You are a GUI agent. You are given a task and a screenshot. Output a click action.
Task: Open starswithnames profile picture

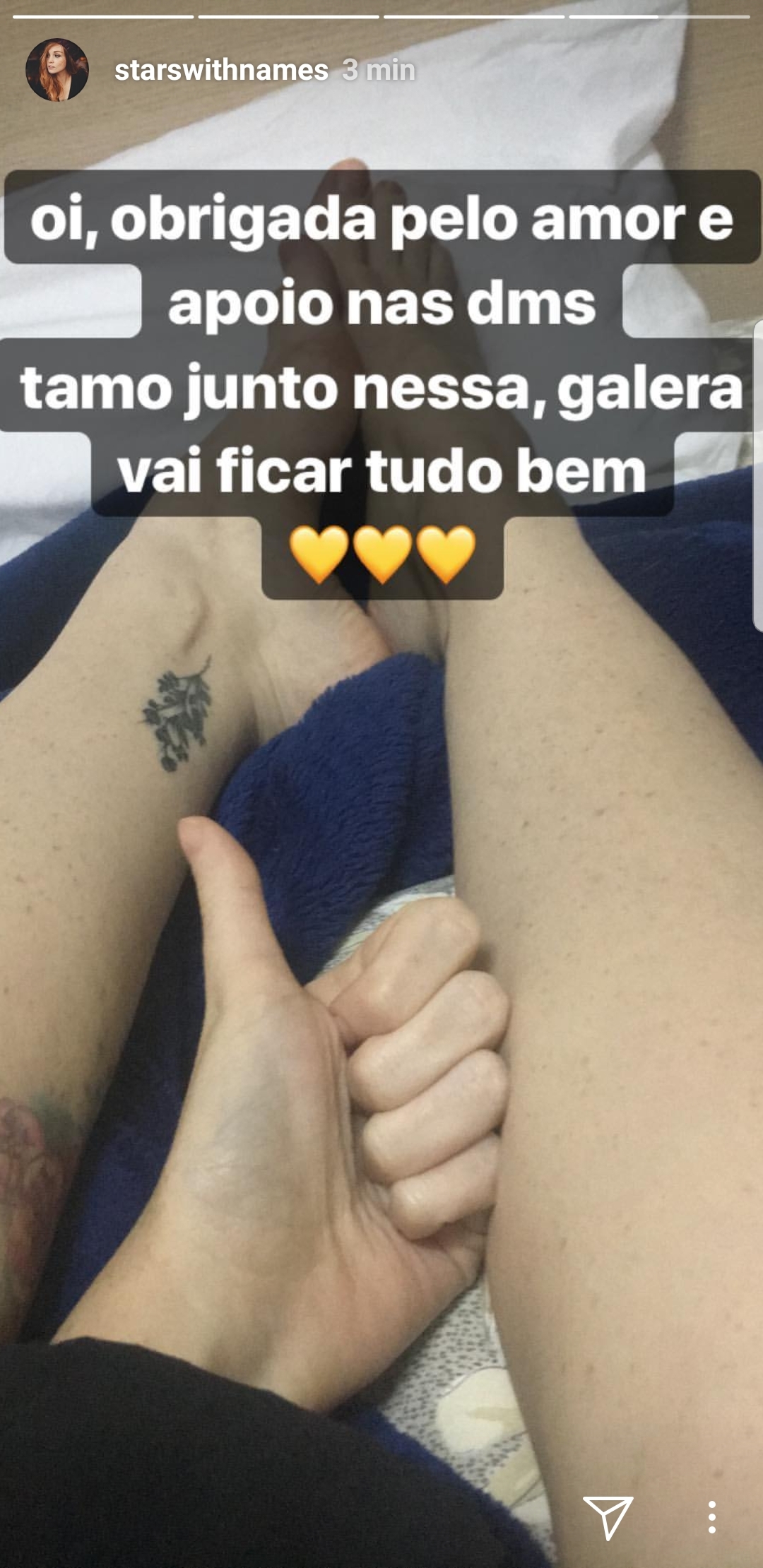tap(57, 70)
